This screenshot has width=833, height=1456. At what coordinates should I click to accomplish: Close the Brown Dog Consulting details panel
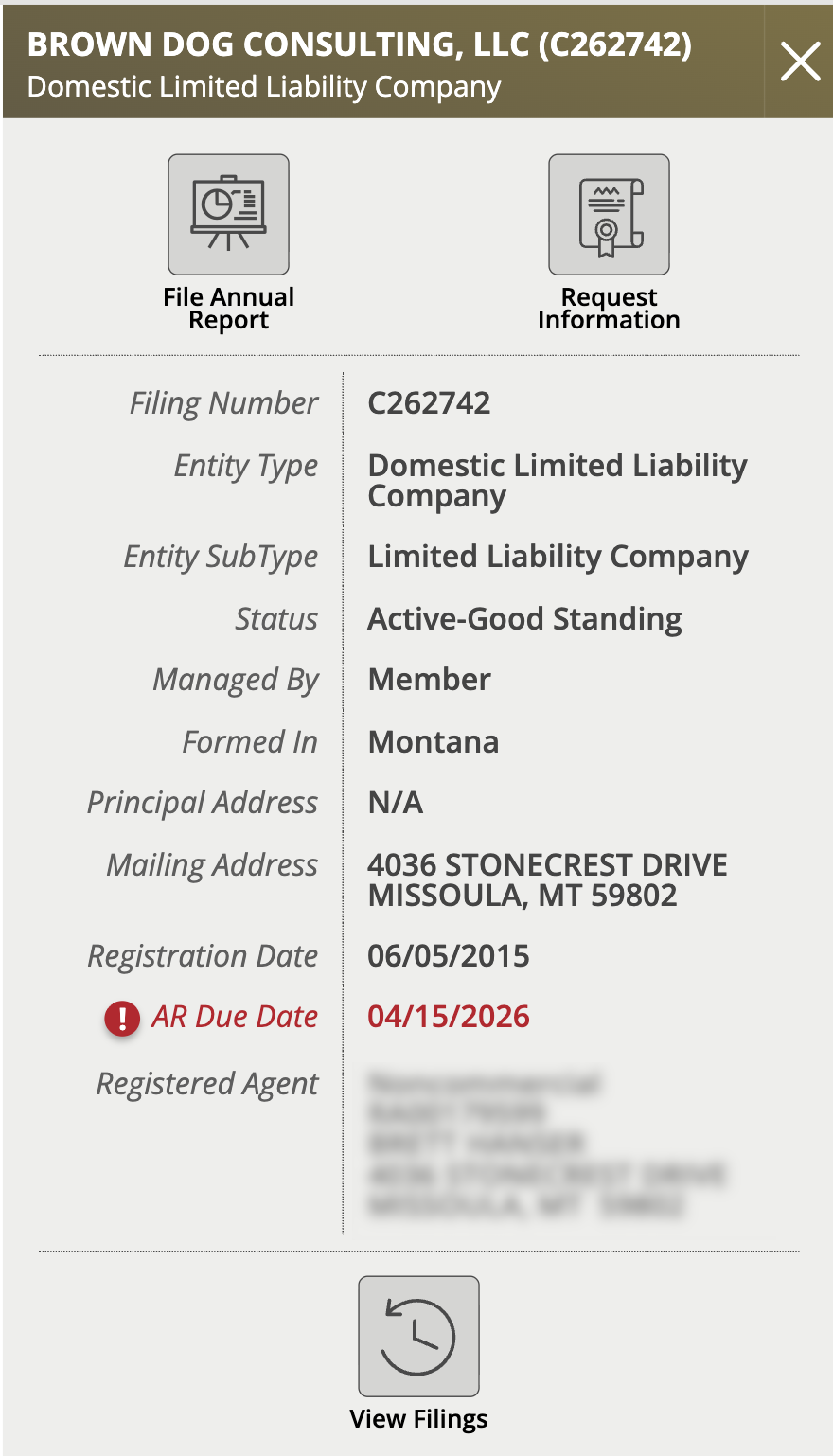800,62
